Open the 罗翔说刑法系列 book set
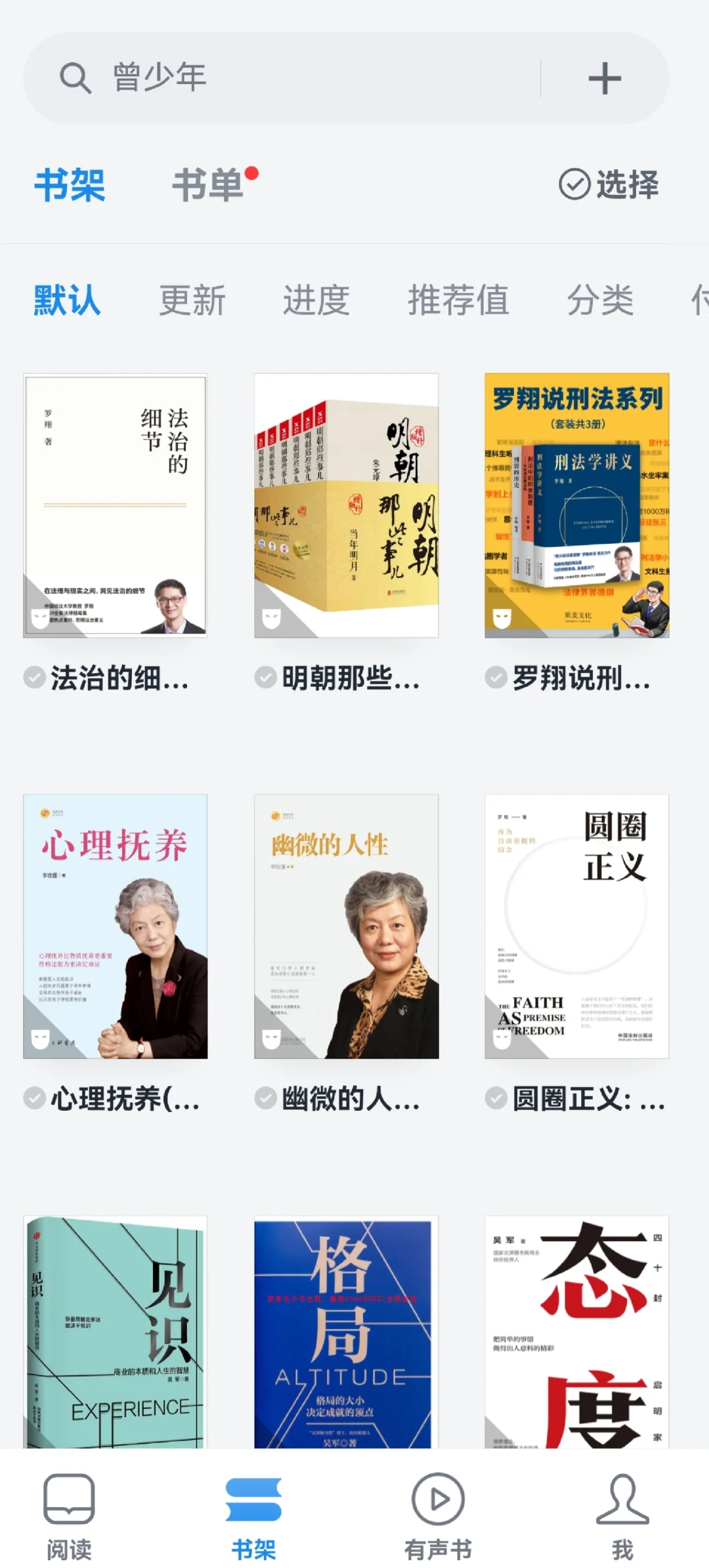 pyautogui.click(x=577, y=506)
